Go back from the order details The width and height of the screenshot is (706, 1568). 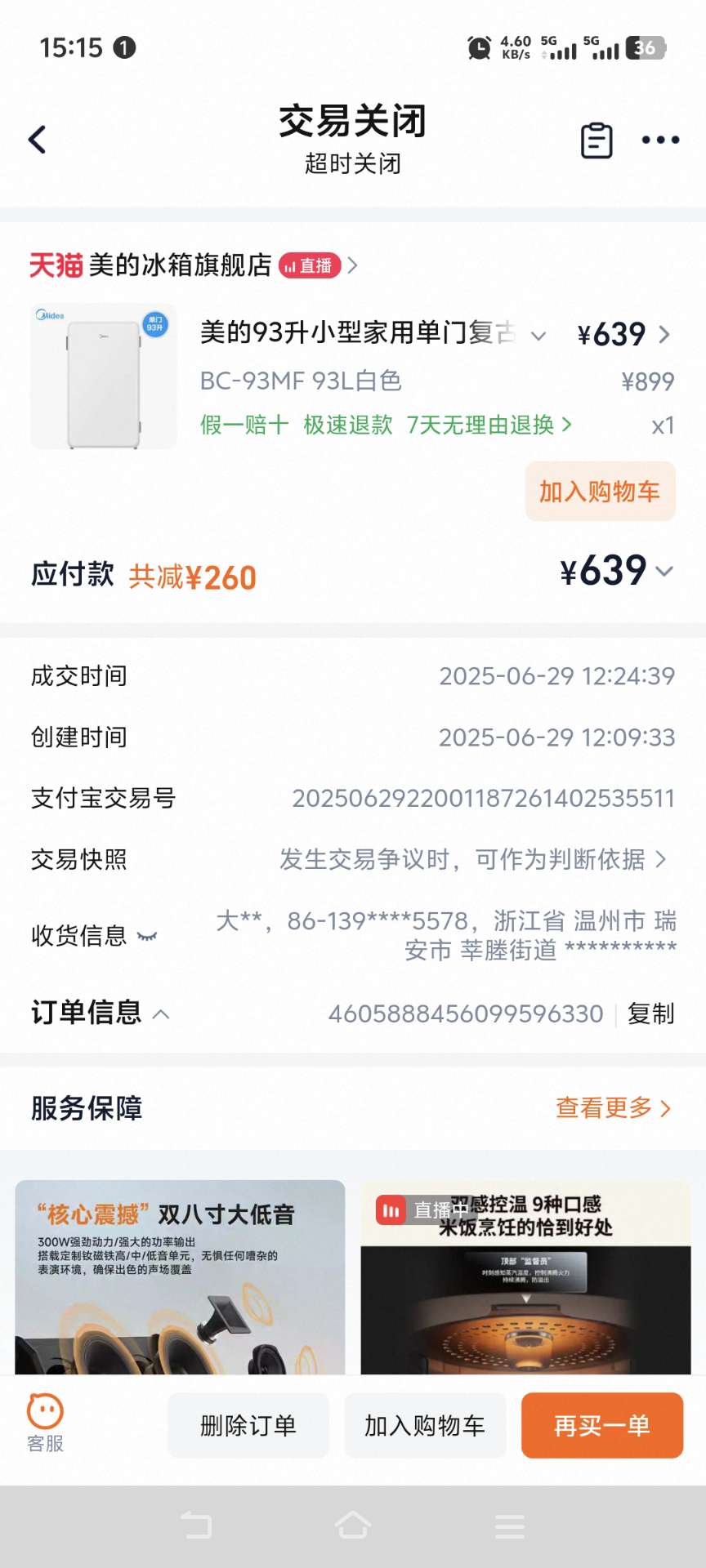38,140
